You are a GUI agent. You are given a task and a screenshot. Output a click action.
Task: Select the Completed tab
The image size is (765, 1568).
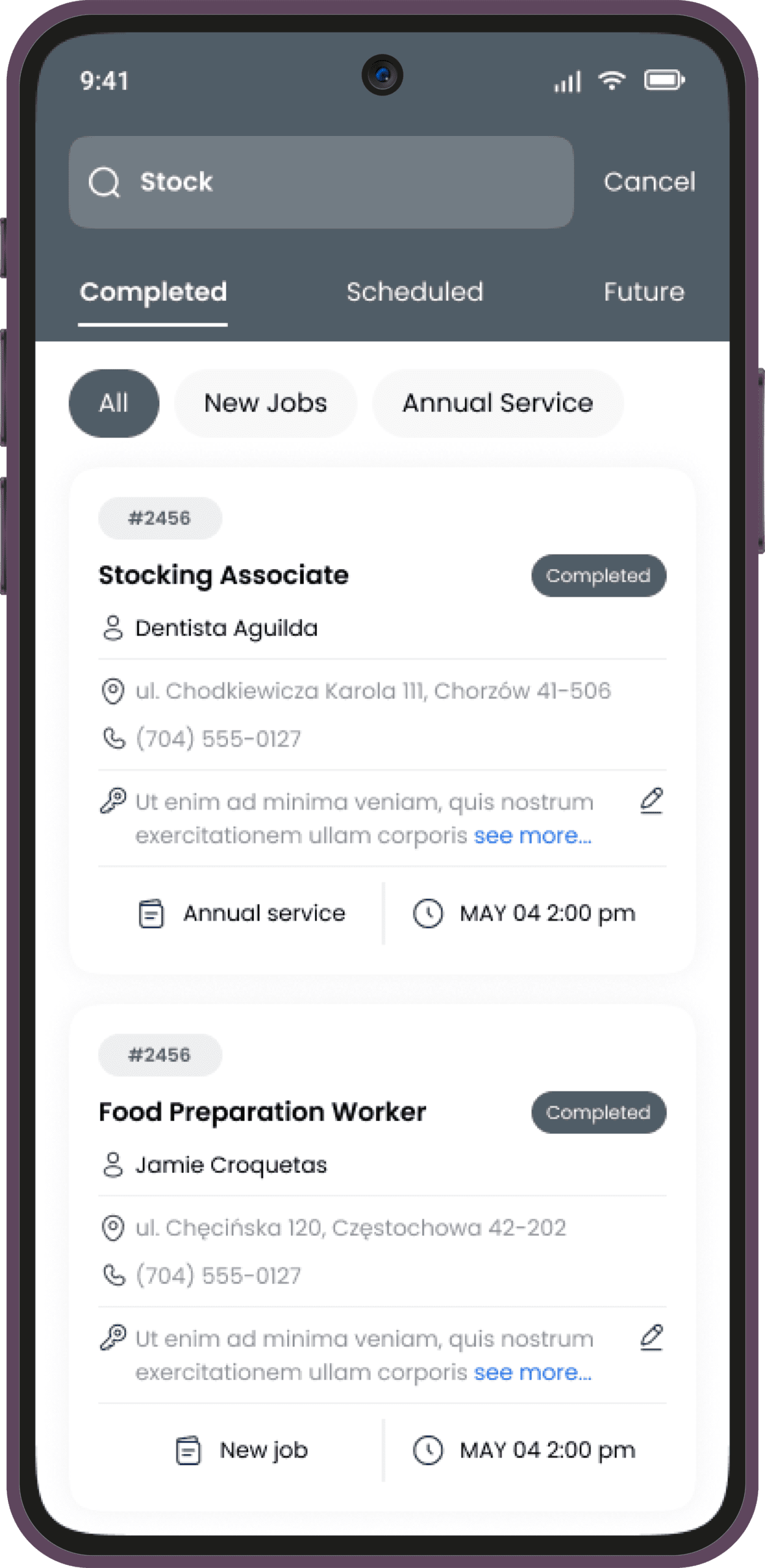[153, 292]
